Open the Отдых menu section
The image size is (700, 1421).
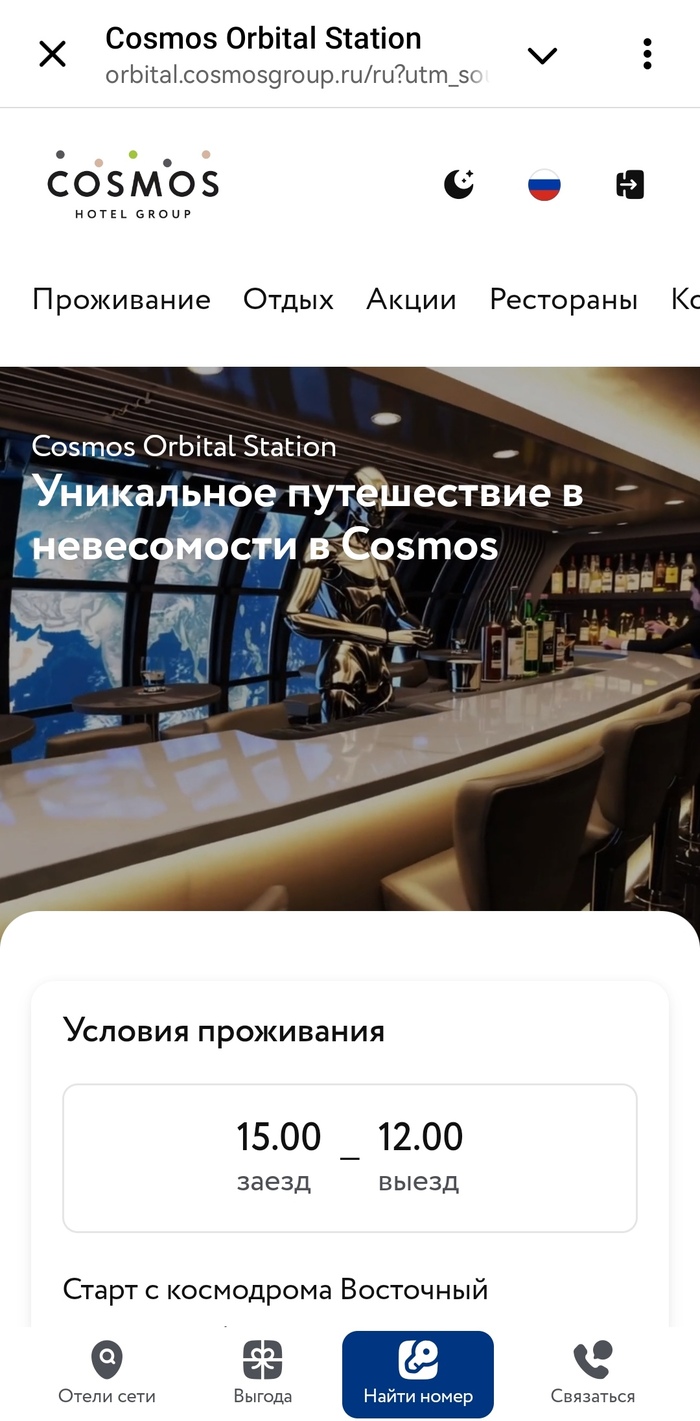pos(288,300)
